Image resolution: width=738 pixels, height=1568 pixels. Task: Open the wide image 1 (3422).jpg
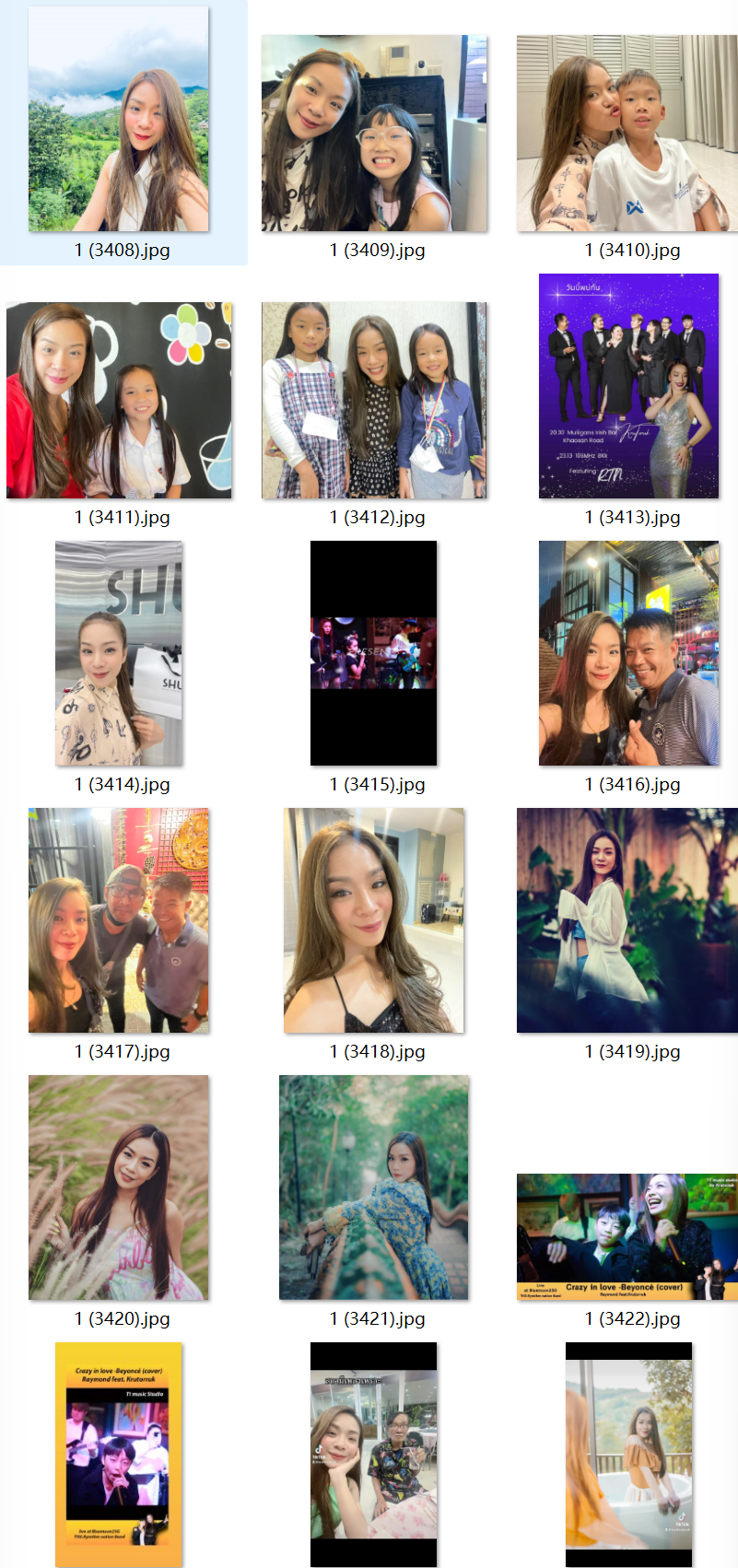point(627,1237)
